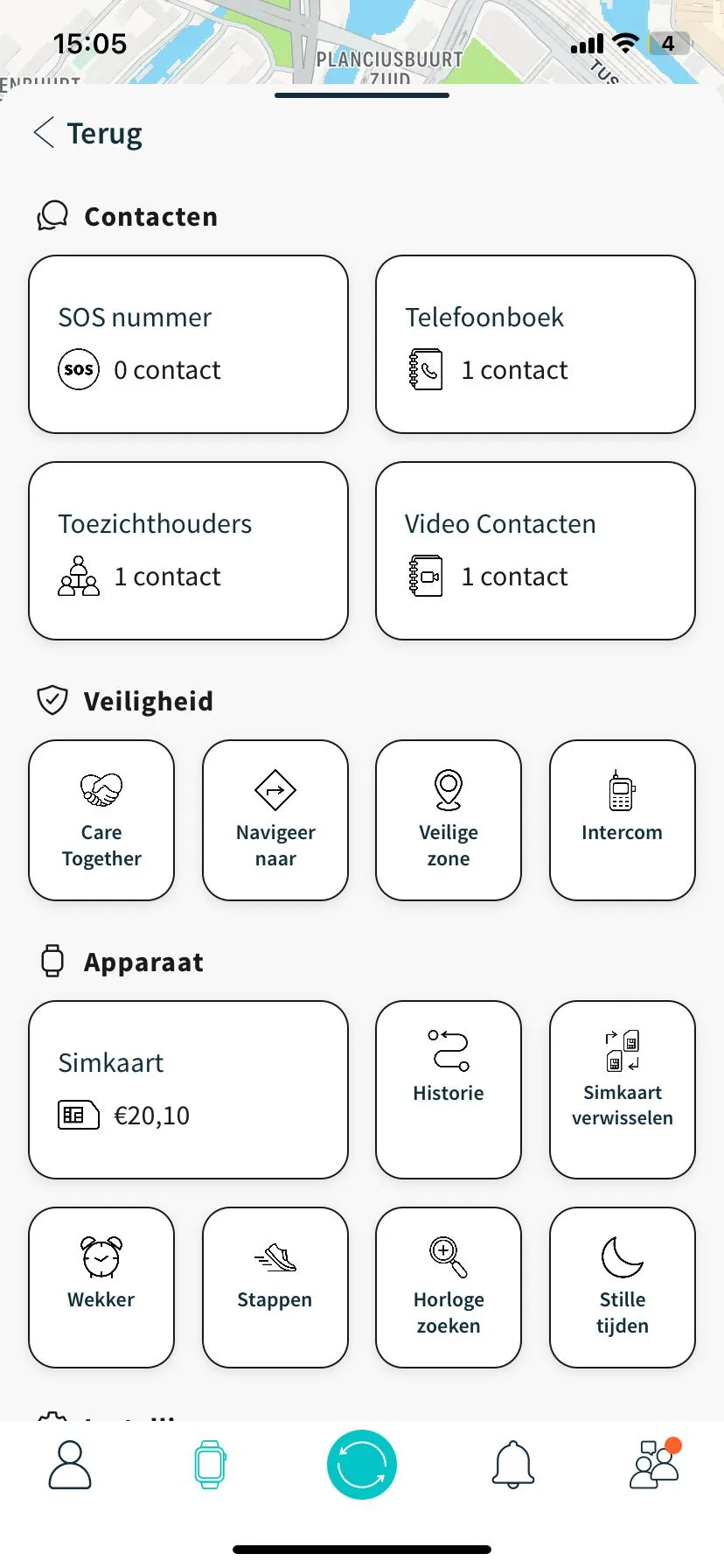This screenshot has width=724, height=1568.
Task: Open the Wekker alarm settings
Action: tap(101, 1287)
